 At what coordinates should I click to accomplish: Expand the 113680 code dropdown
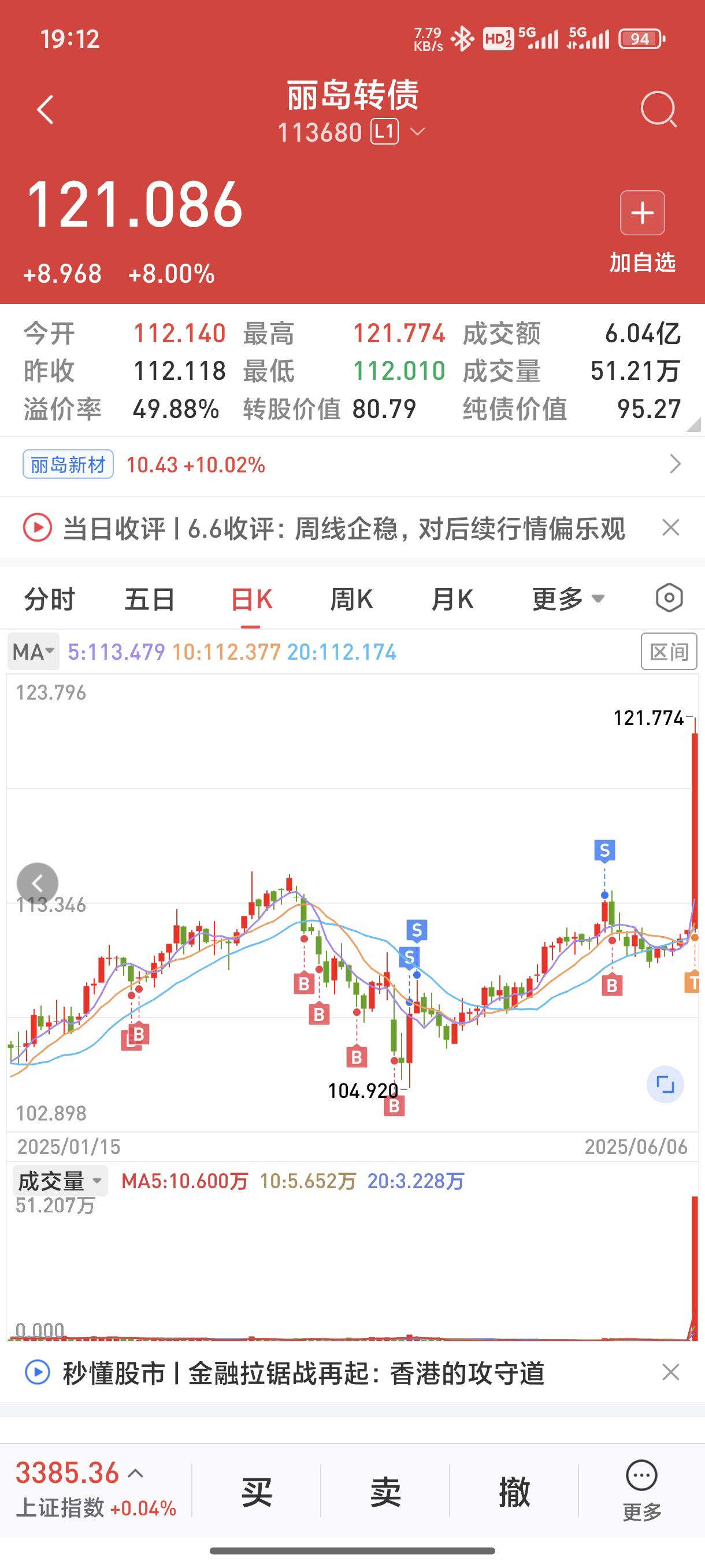click(417, 132)
